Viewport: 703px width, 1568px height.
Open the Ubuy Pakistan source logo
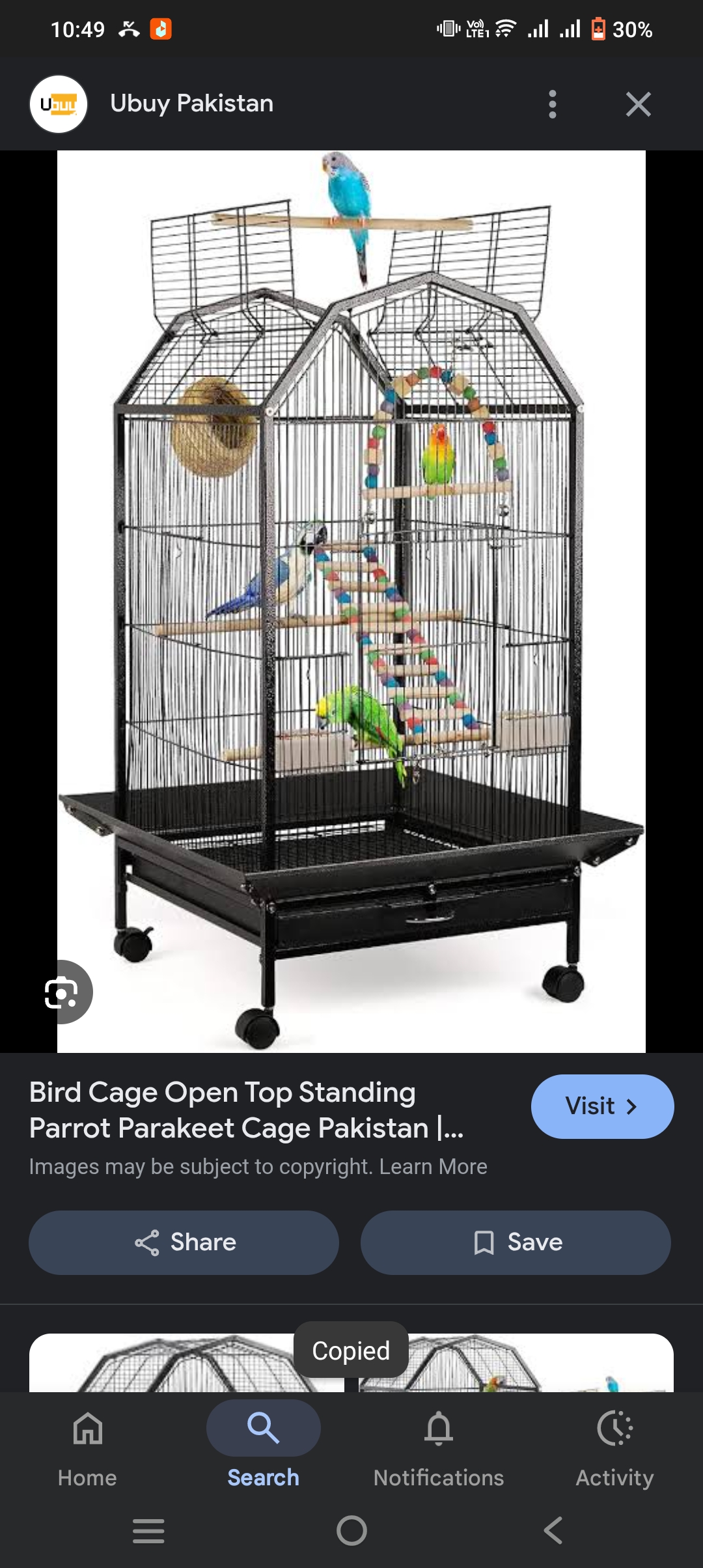[x=59, y=104]
